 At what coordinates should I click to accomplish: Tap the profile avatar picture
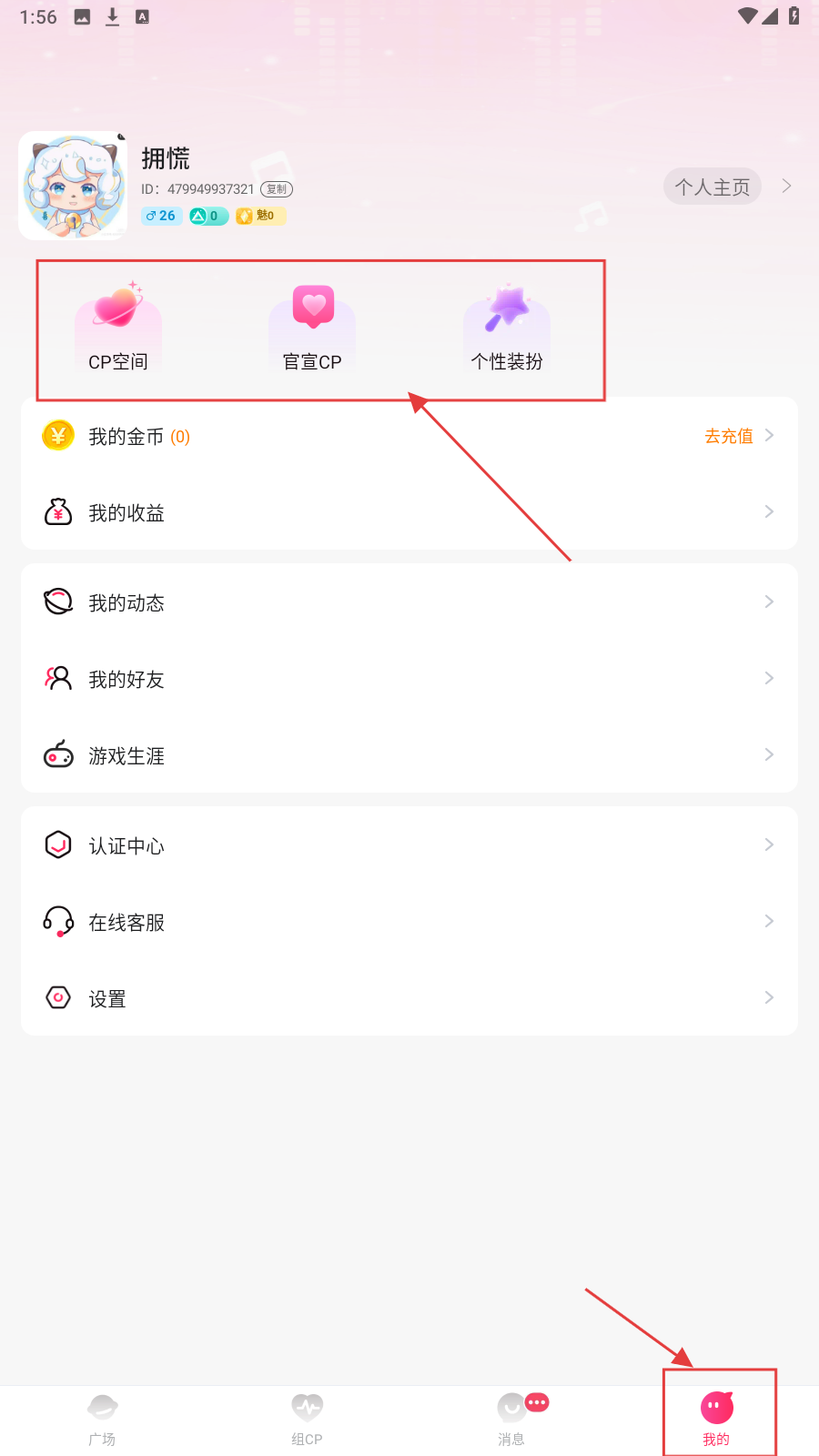pyautogui.click(x=73, y=186)
